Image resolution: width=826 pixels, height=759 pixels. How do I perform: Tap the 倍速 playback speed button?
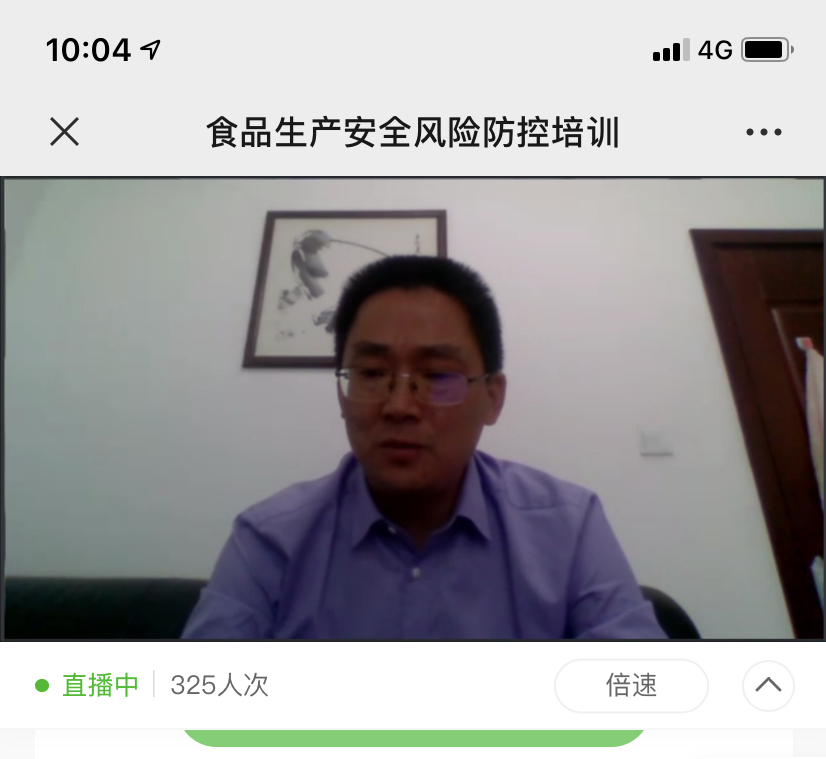[631, 686]
